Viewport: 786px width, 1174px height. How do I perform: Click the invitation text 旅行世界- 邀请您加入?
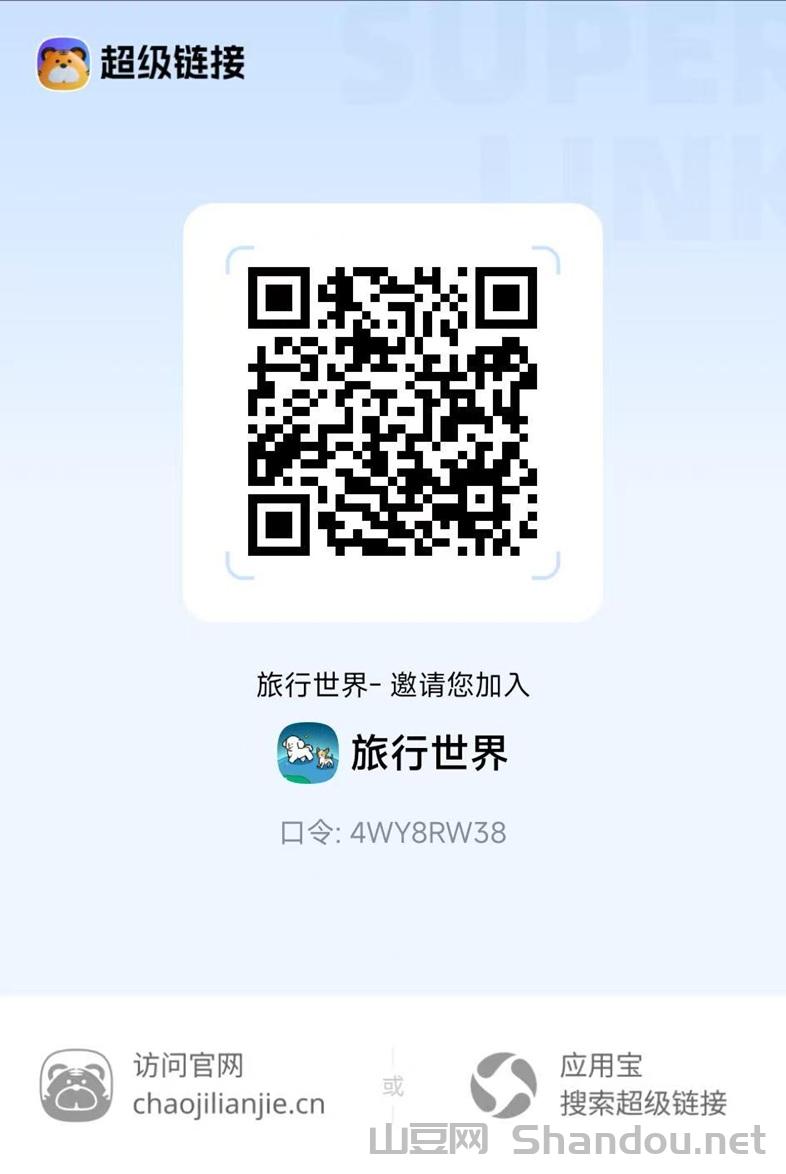393,686
